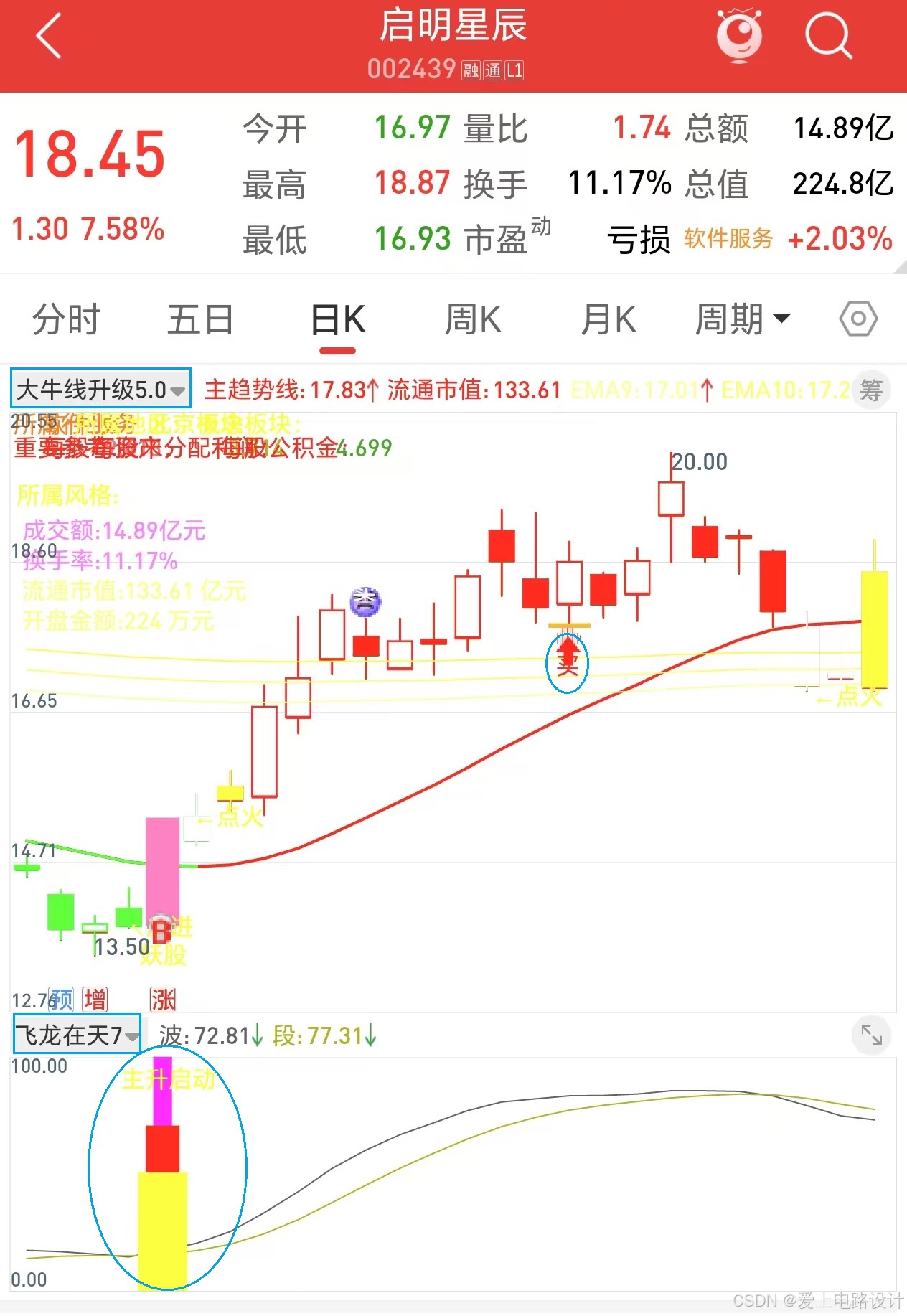907x1316 pixels.
Task: Select the 日K chart tab
Action: pyautogui.click(x=338, y=320)
